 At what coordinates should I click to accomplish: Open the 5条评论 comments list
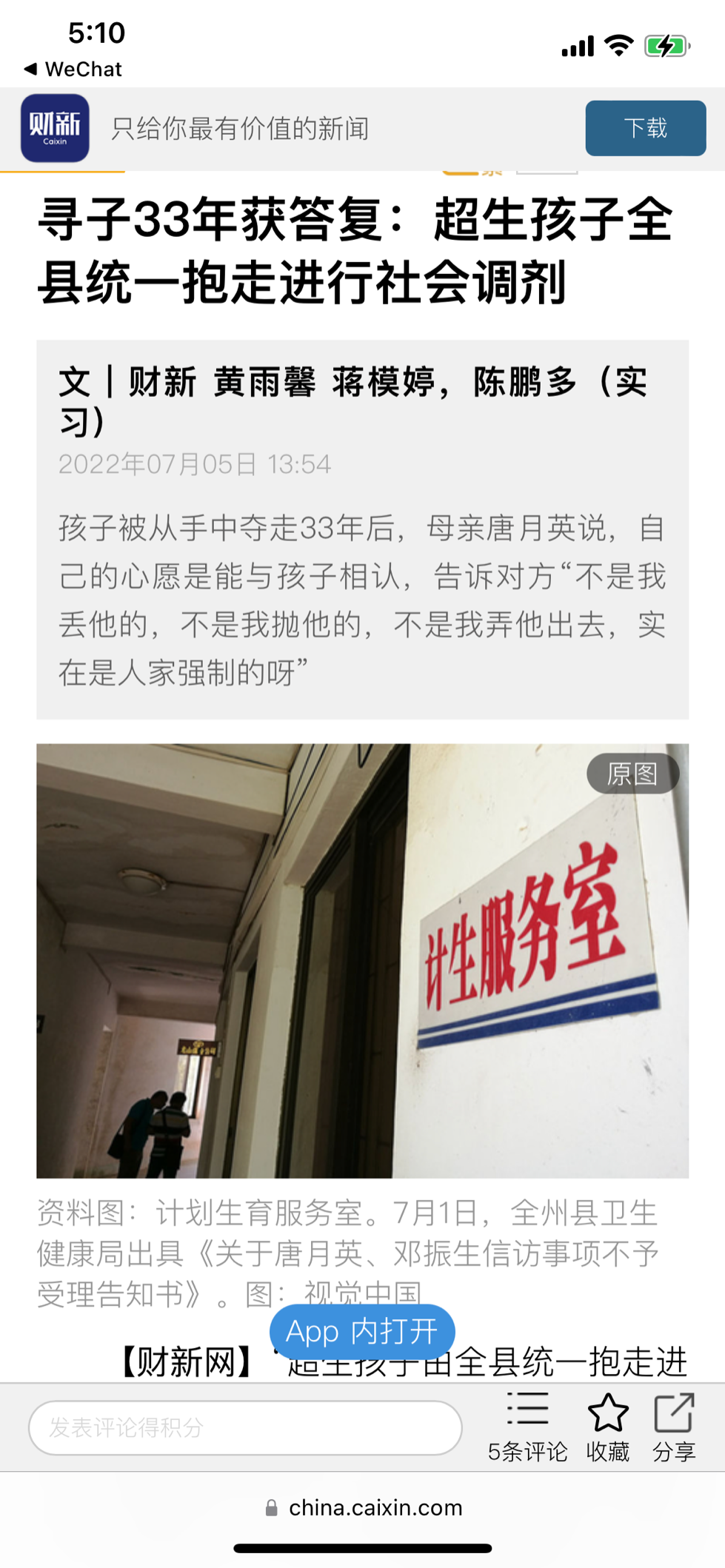tap(527, 1426)
